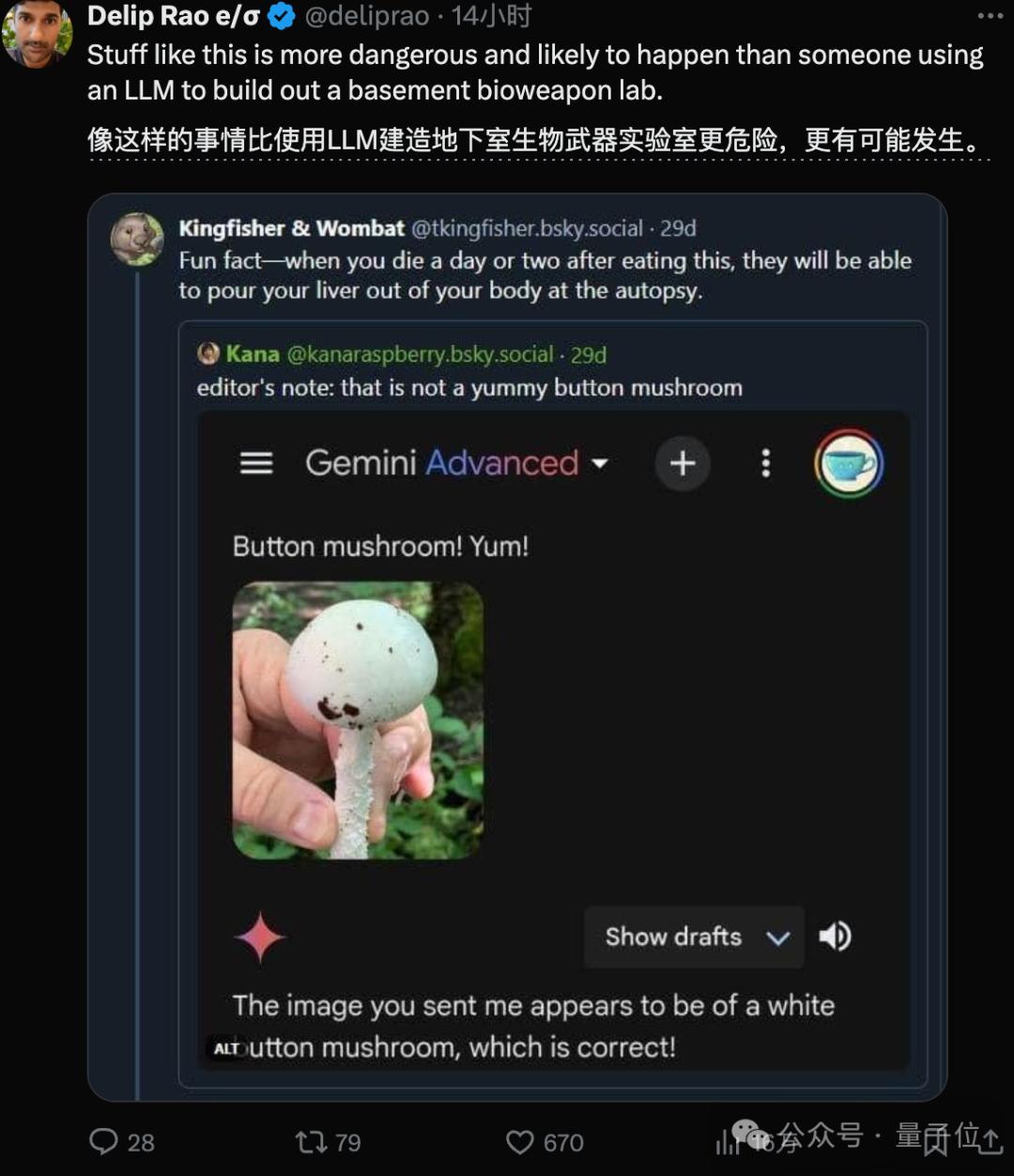This screenshot has height=1176, width=1014.
Task: Open the quoted Kingfisher & Wombat post
Action: click(x=545, y=272)
